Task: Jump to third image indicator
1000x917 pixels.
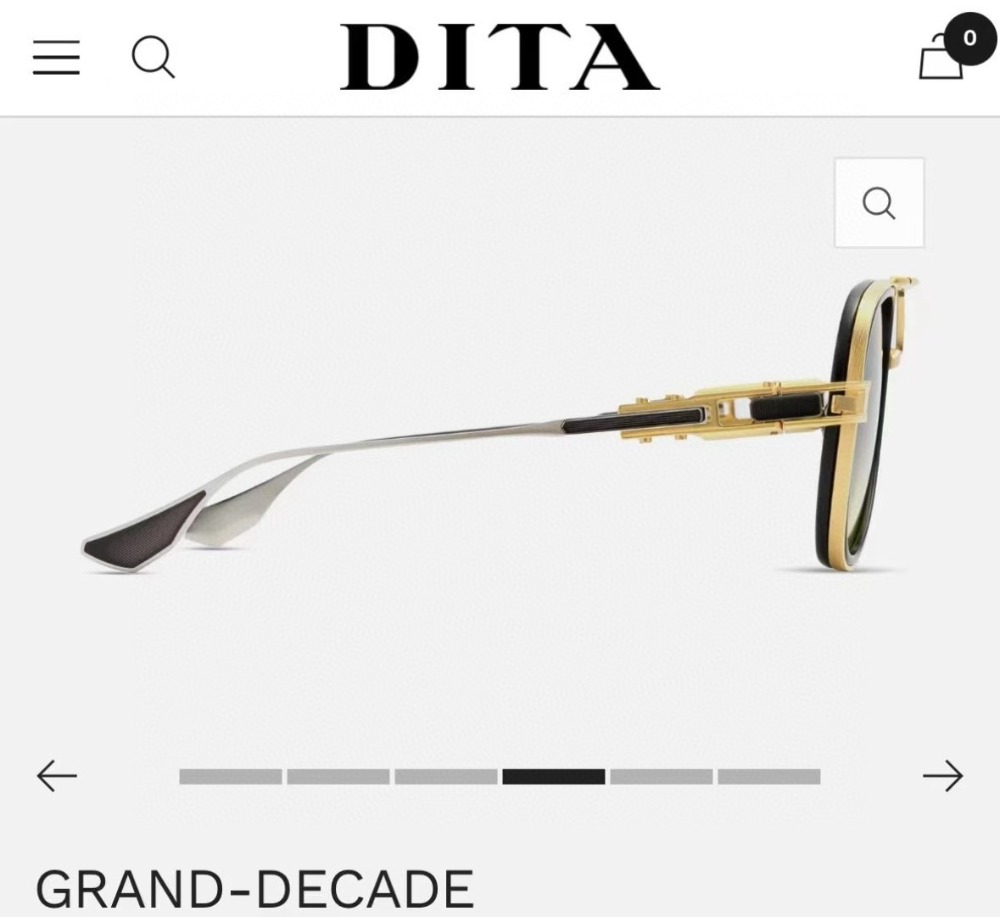Action: tap(446, 776)
